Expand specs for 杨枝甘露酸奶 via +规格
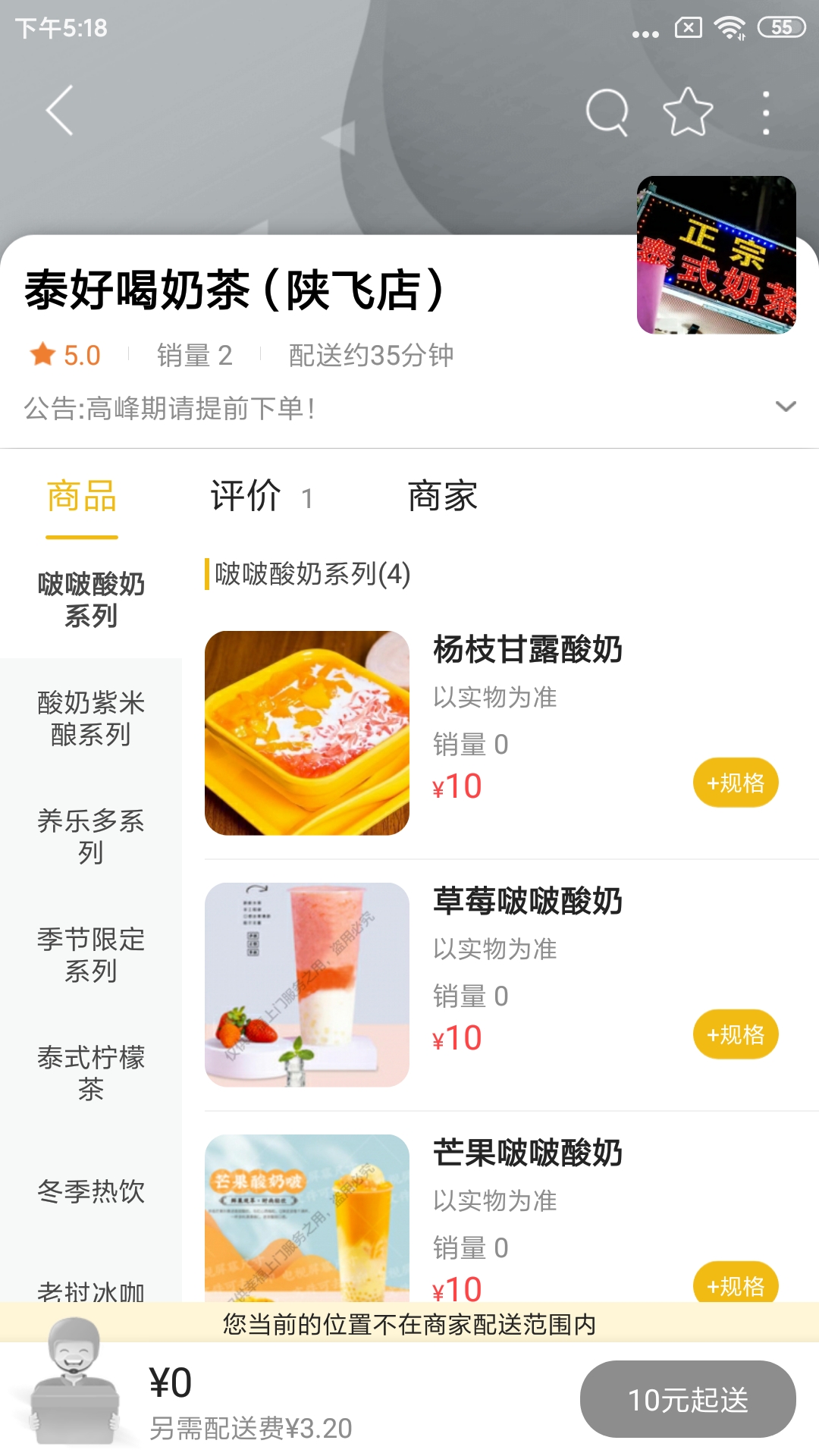Screen dimensions: 819x1456 [x=735, y=782]
